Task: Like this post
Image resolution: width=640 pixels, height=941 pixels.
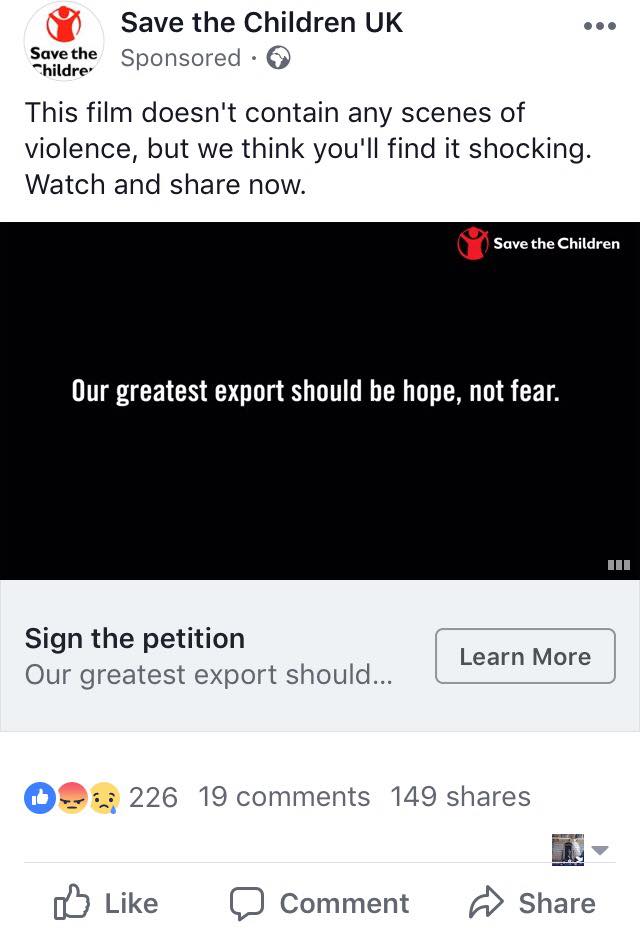Action: point(106,903)
